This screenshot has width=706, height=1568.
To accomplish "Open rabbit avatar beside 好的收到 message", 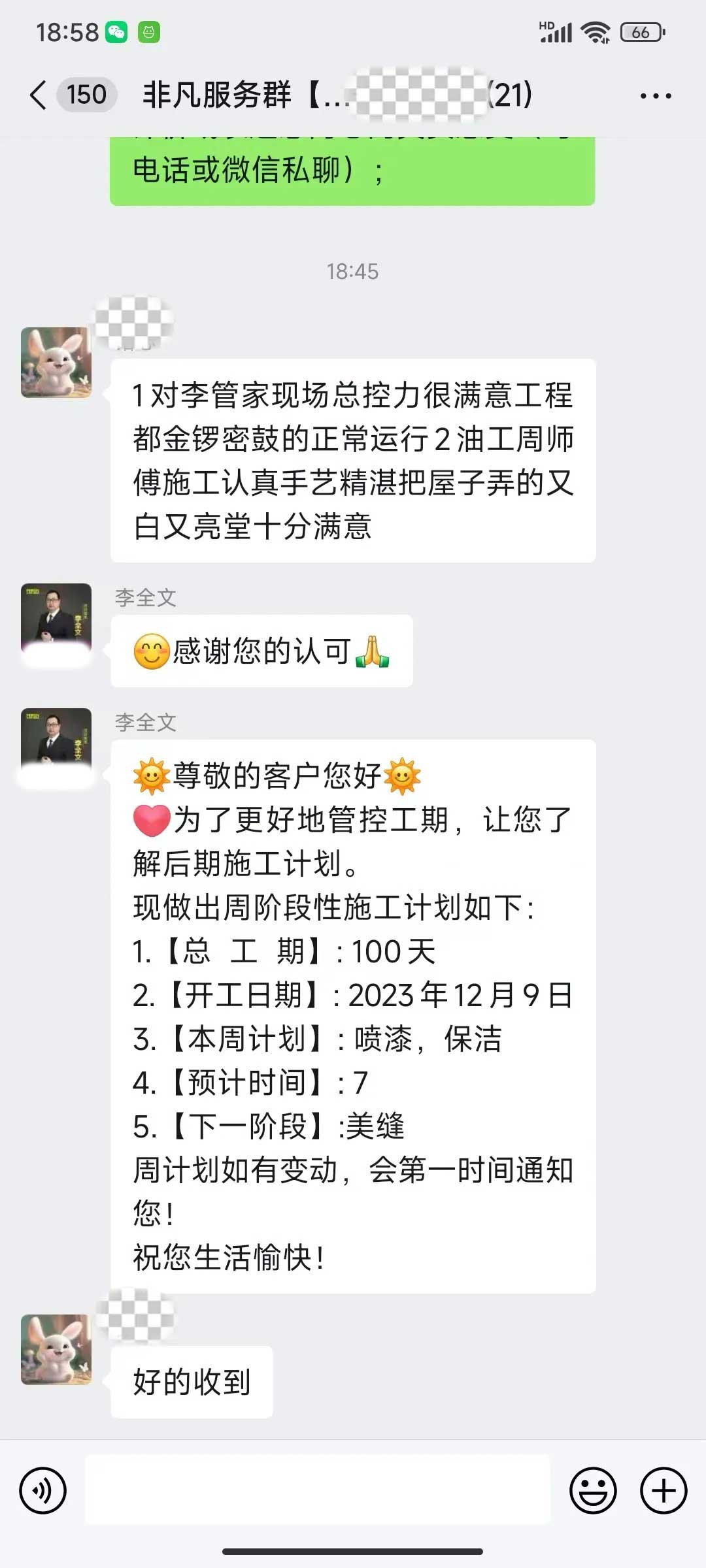I will (56, 1349).
